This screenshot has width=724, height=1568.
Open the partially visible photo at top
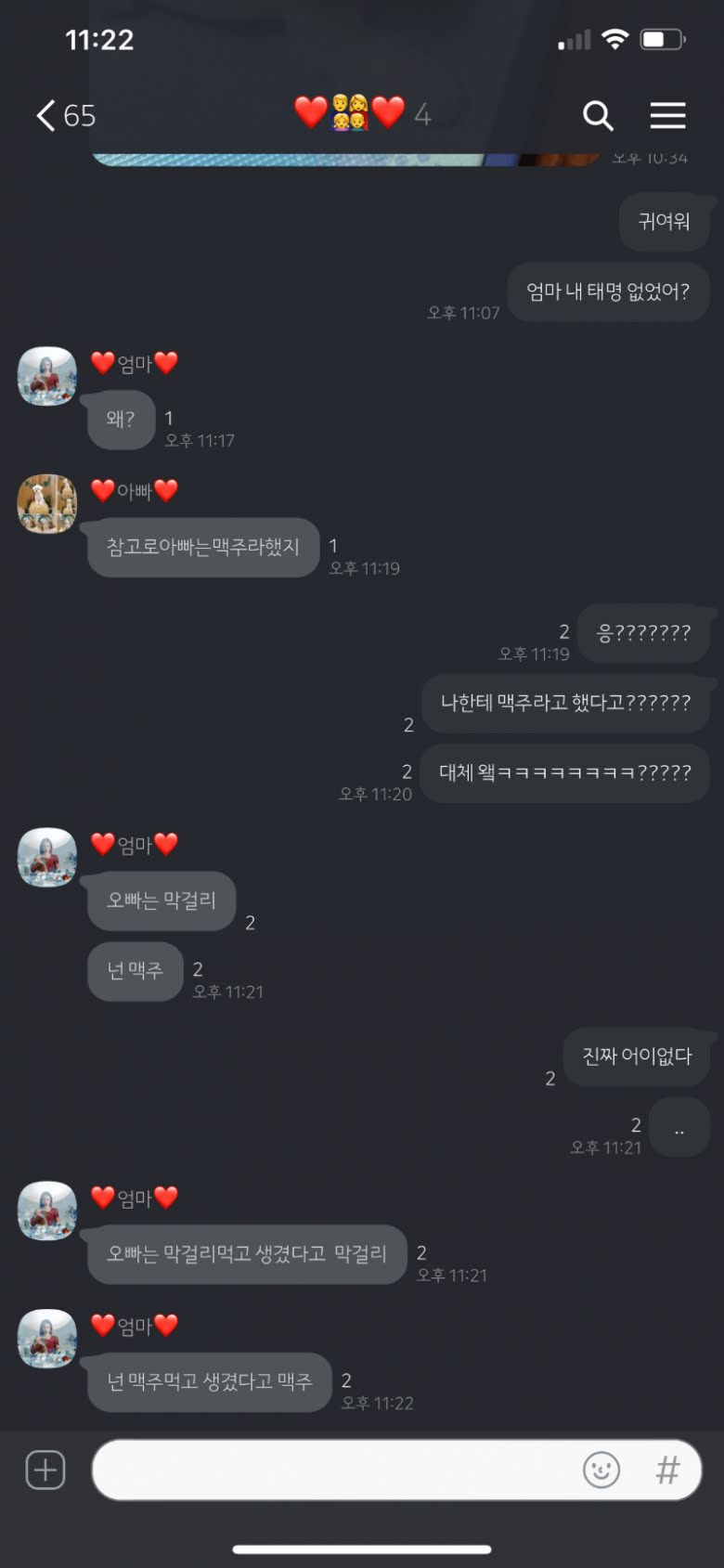point(343,159)
